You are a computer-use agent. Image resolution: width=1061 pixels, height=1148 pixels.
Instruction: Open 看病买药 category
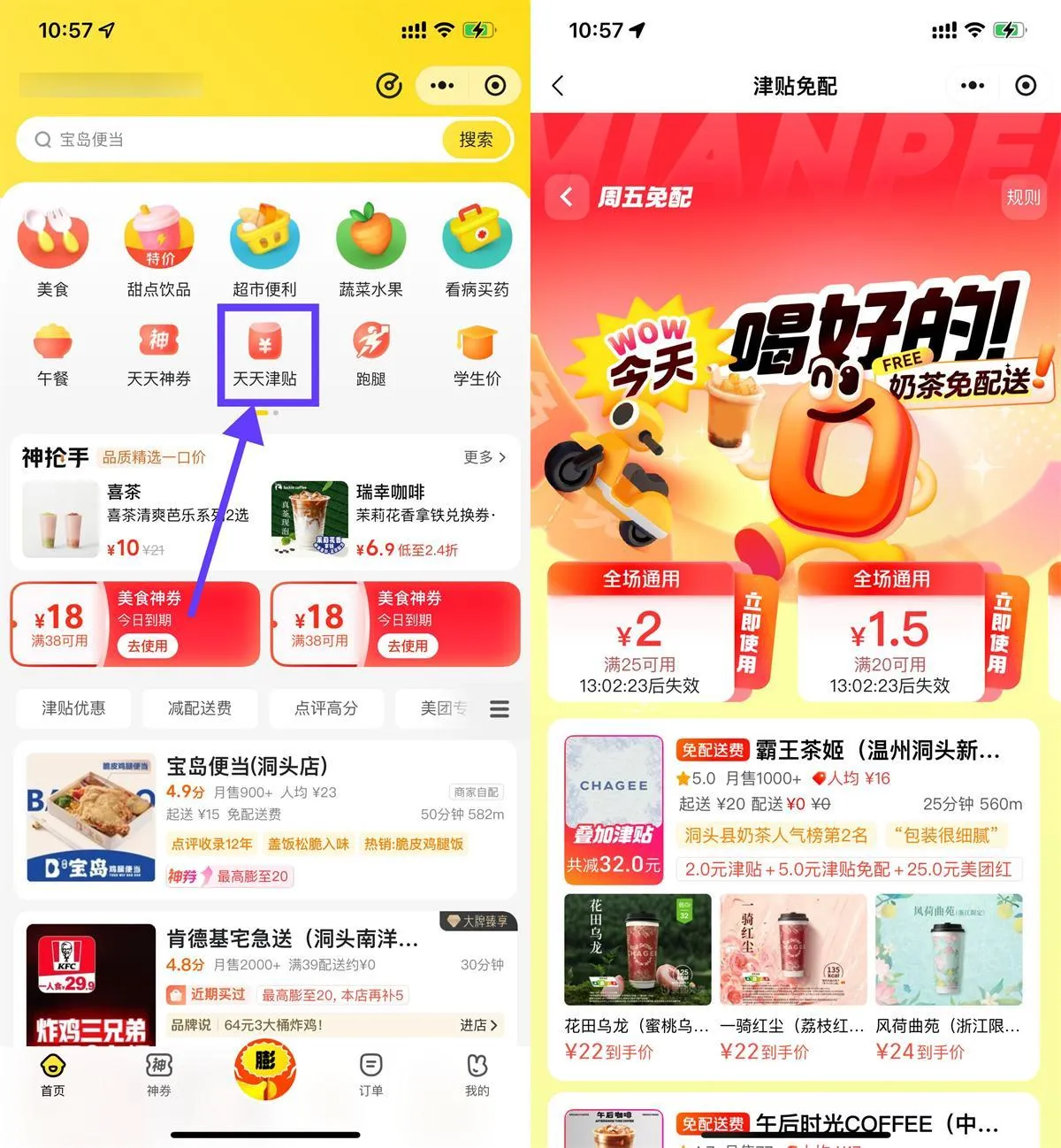477,252
